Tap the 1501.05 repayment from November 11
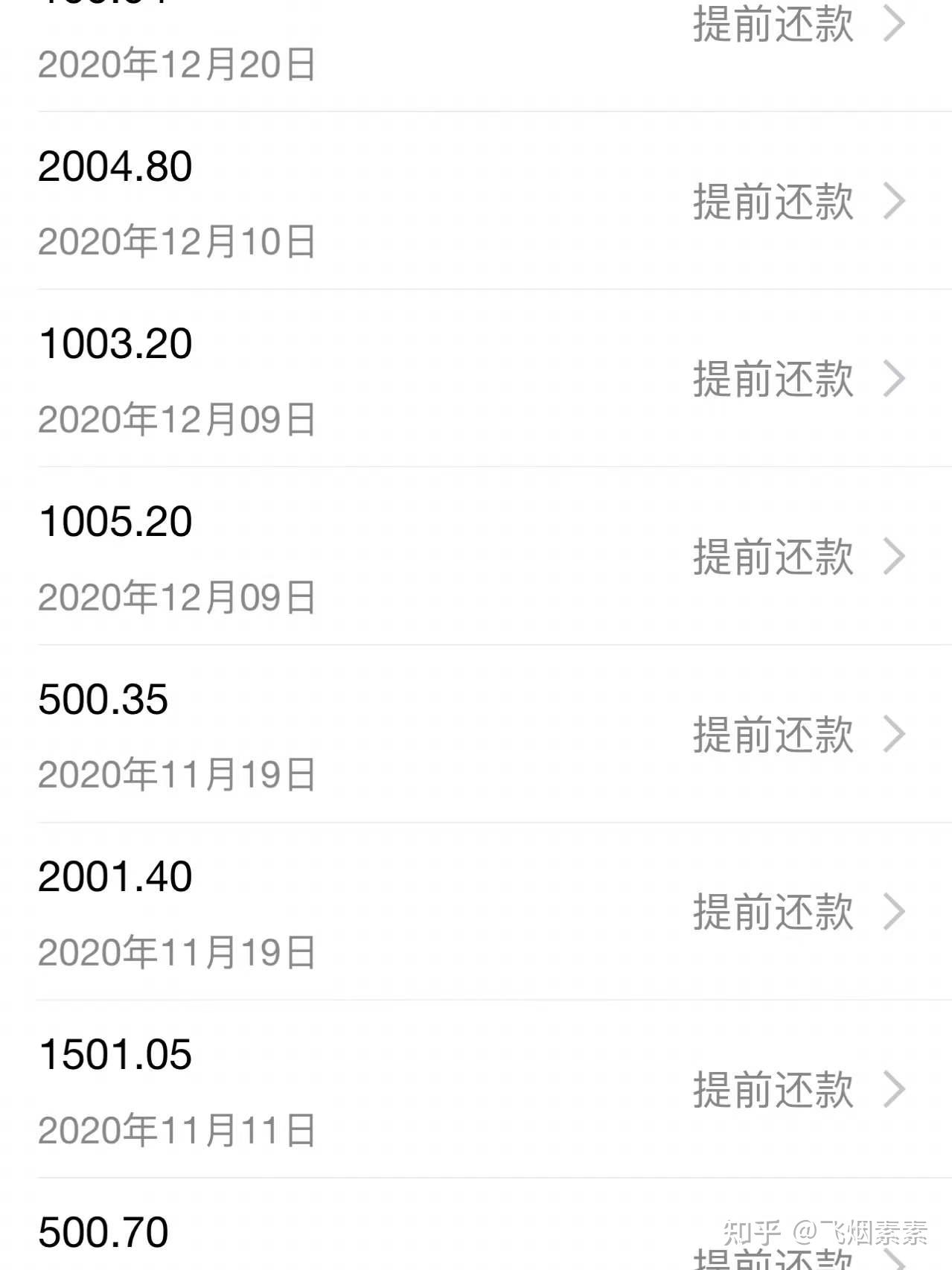952x1270 pixels. (x=476, y=1090)
